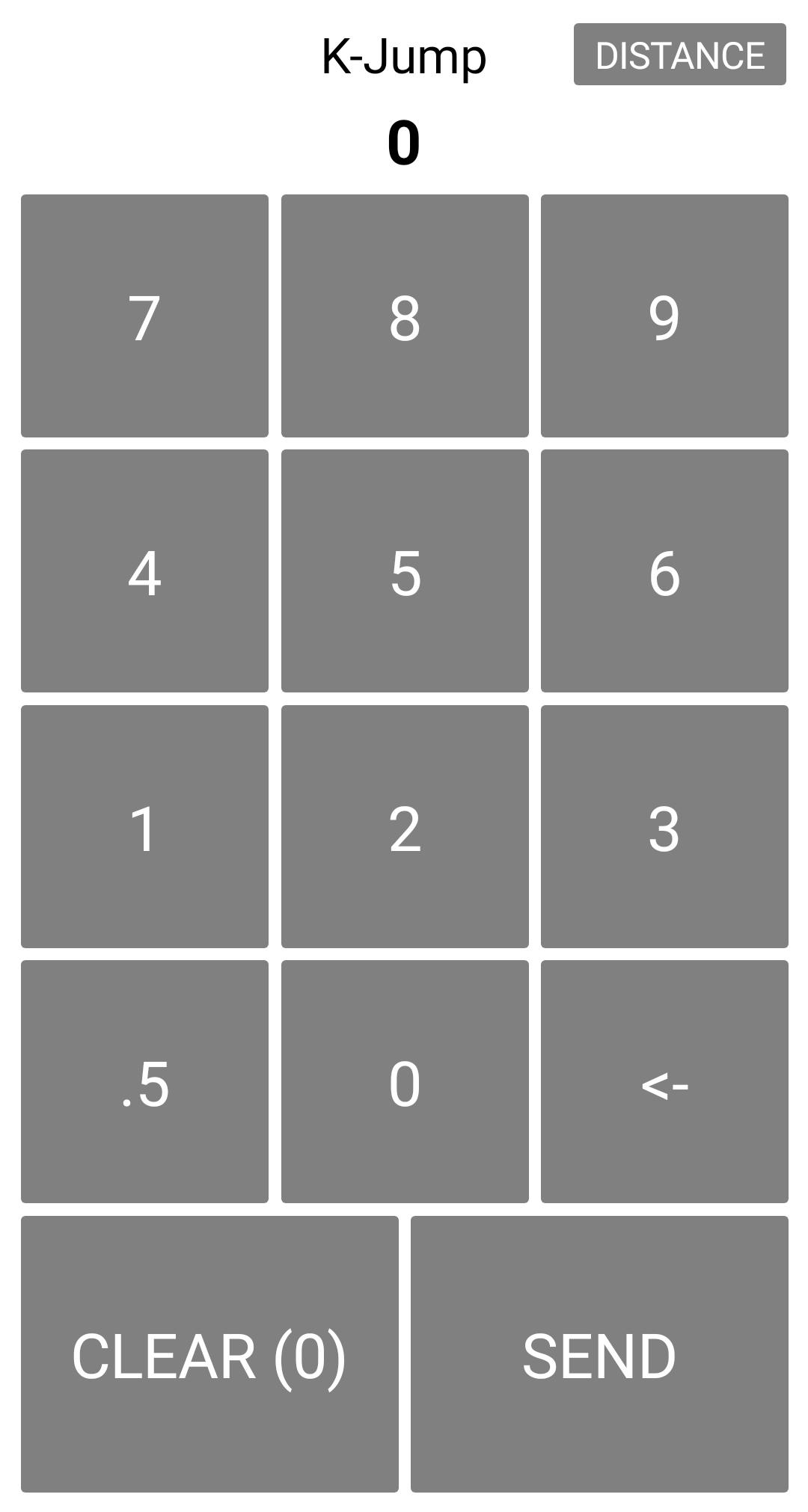Add a half point with .5

144,1082
